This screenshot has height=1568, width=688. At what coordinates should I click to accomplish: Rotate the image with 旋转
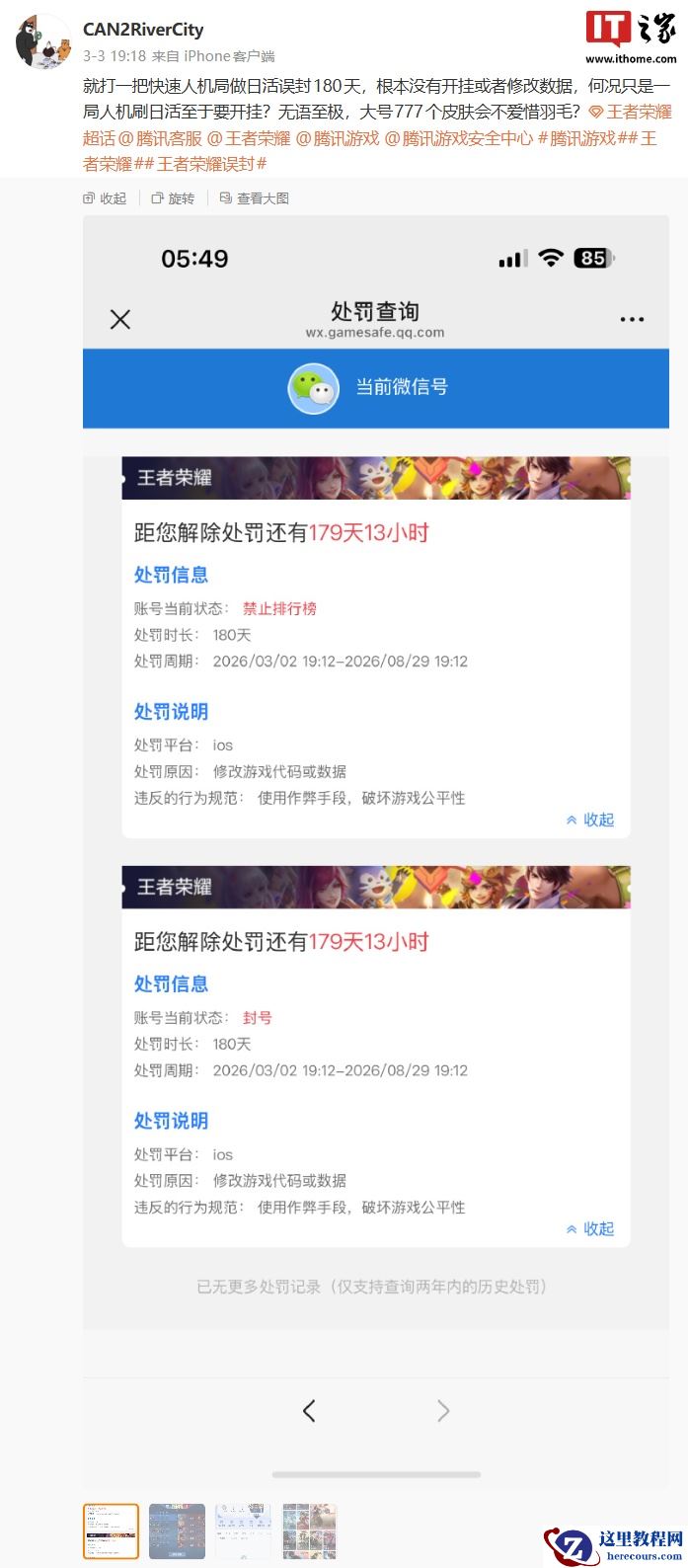pos(173,198)
